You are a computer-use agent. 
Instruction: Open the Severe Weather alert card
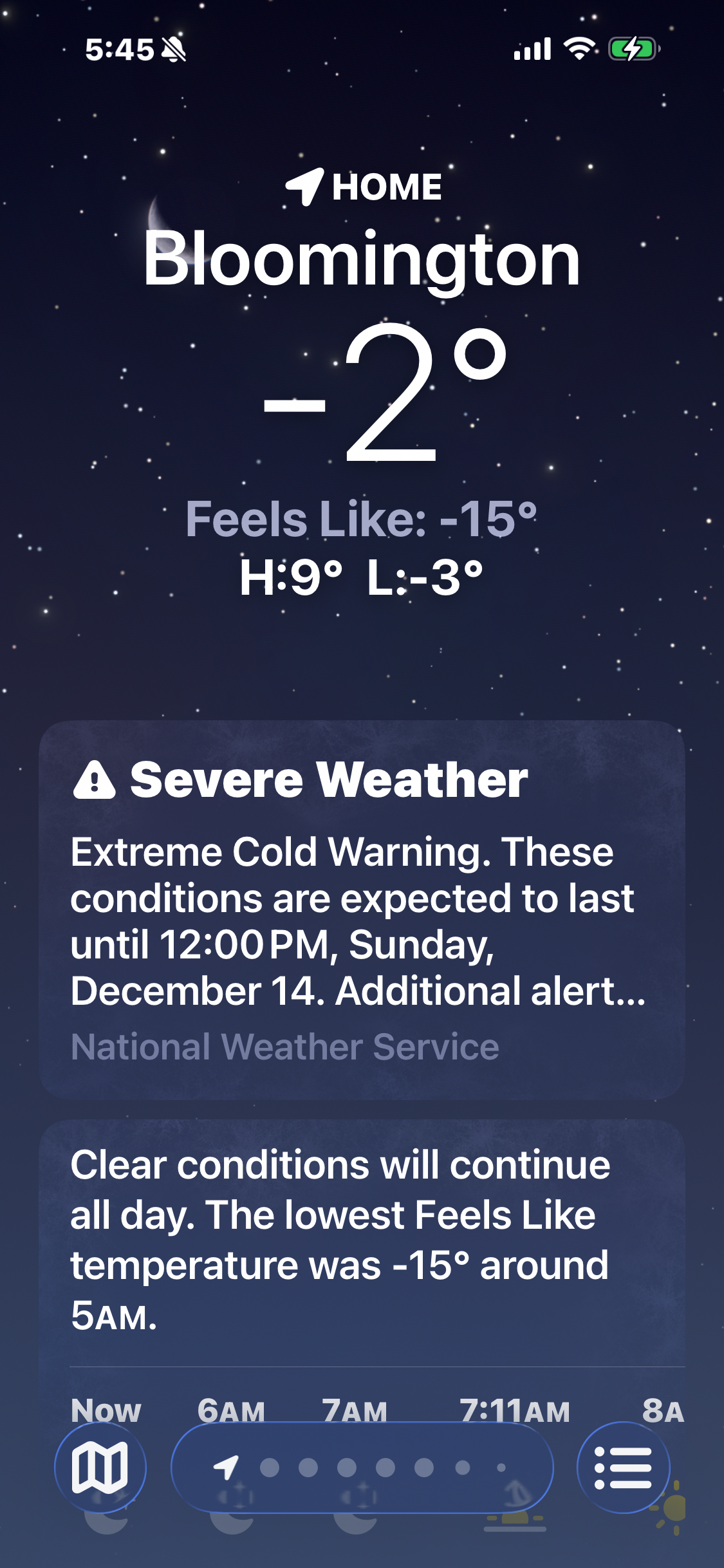pos(362,909)
